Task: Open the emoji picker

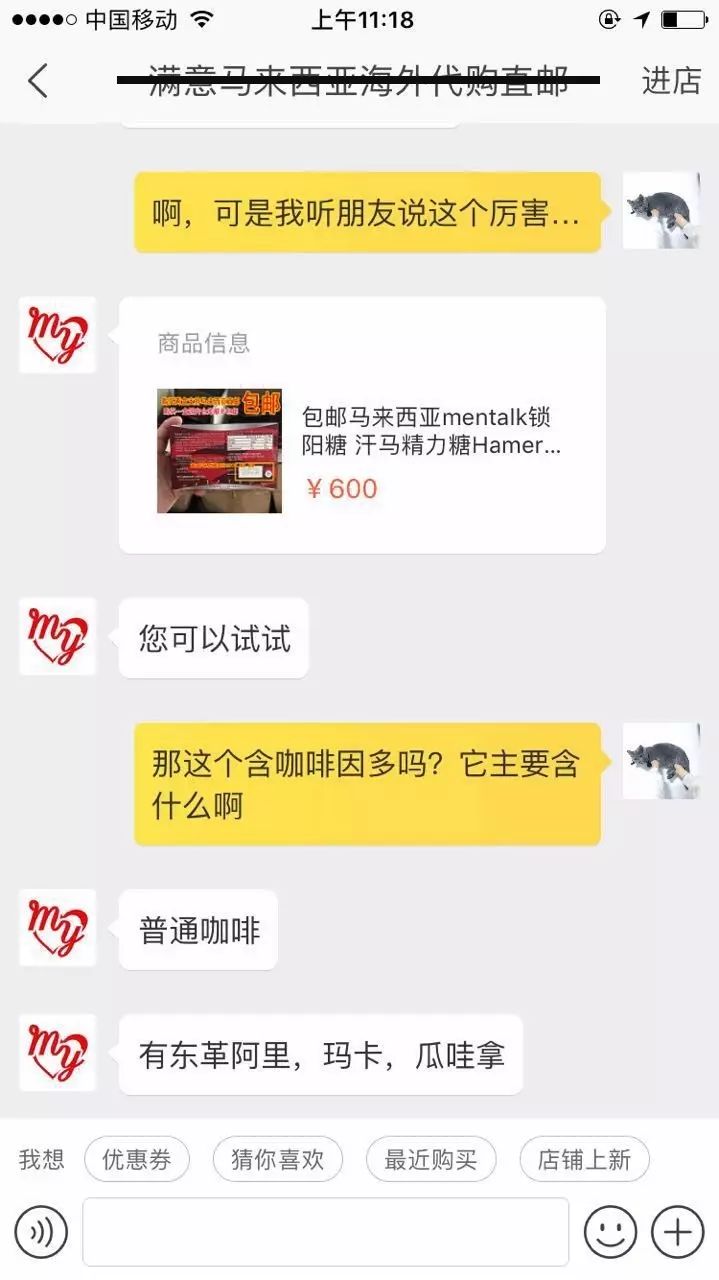Action: click(x=610, y=1232)
